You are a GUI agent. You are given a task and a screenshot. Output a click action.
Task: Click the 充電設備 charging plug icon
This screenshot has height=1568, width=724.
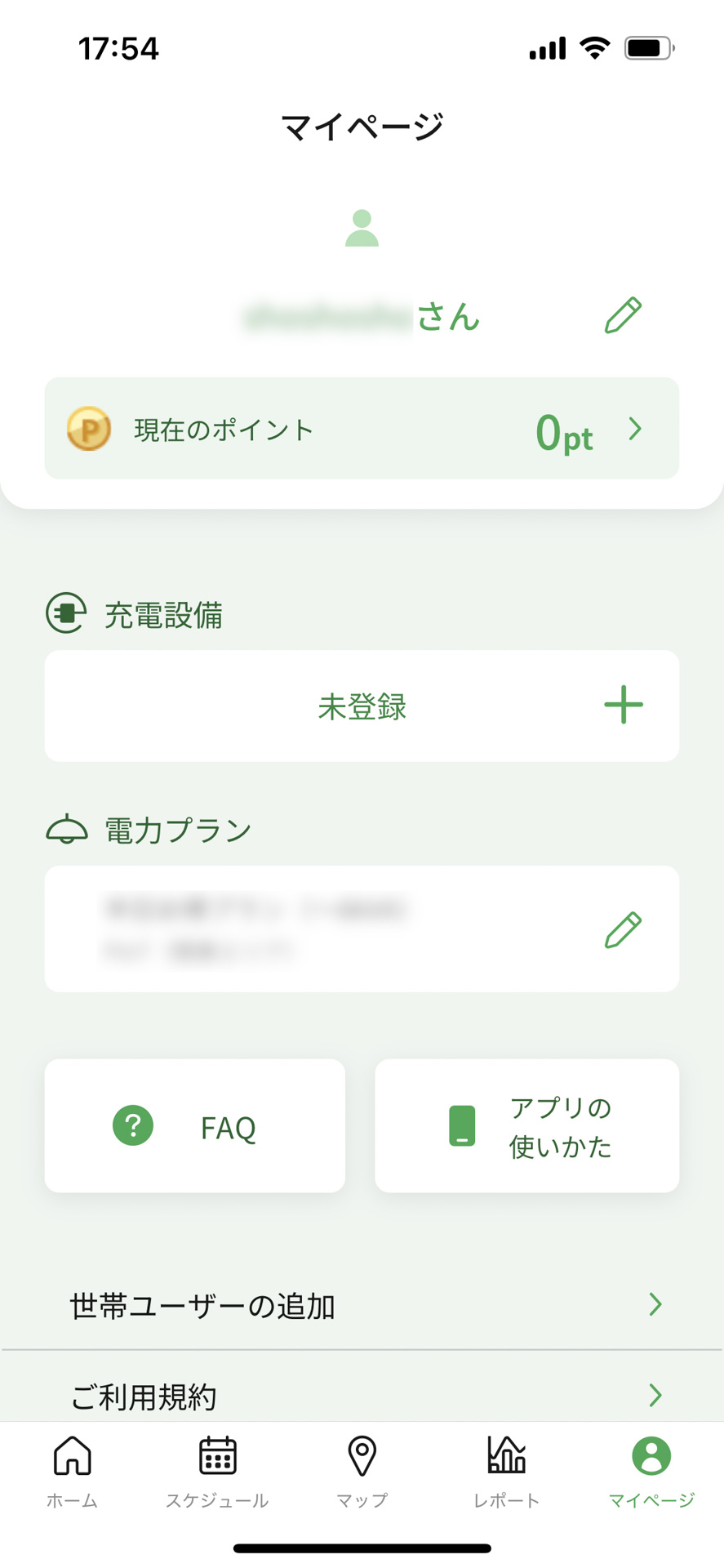click(66, 613)
